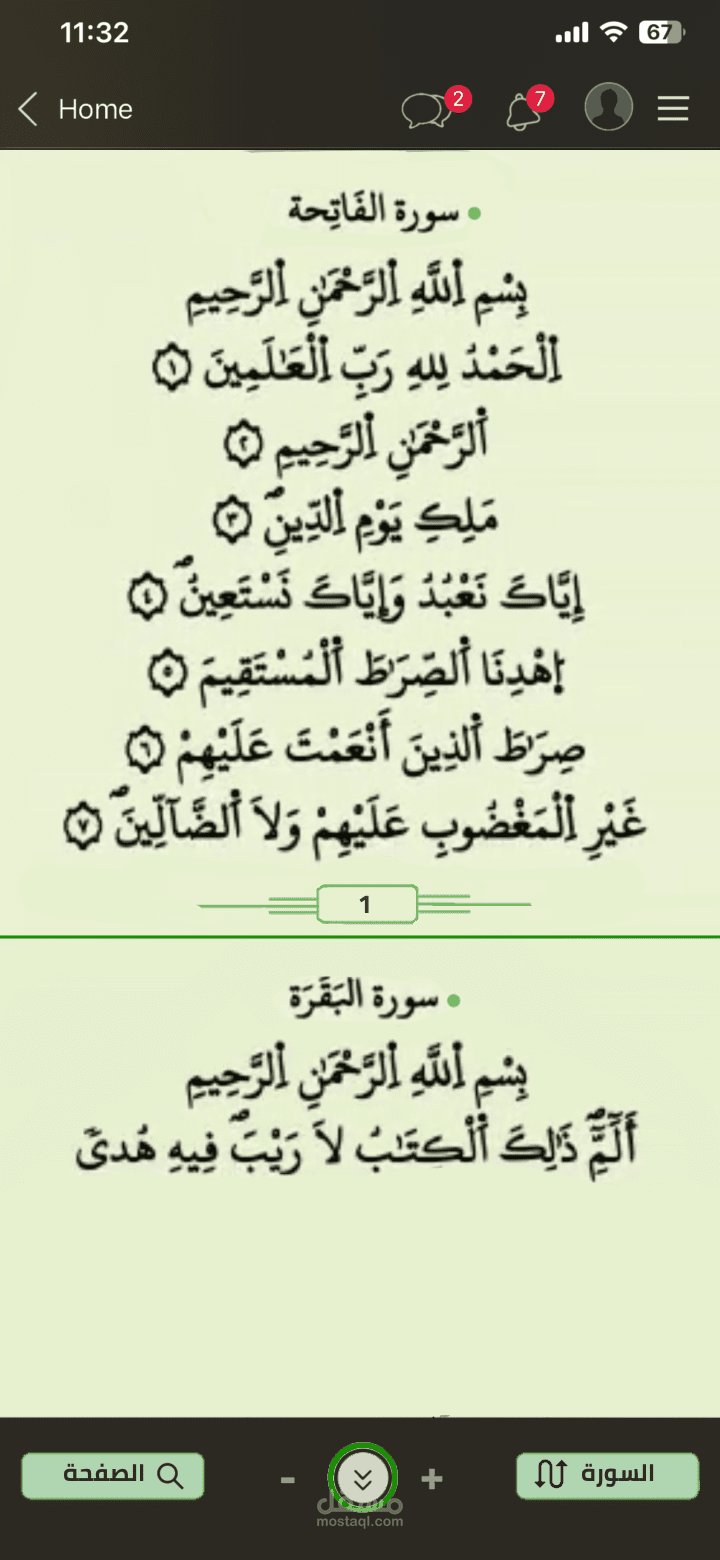
Task: Open notifications via the bell icon
Action: (x=524, y=109)
